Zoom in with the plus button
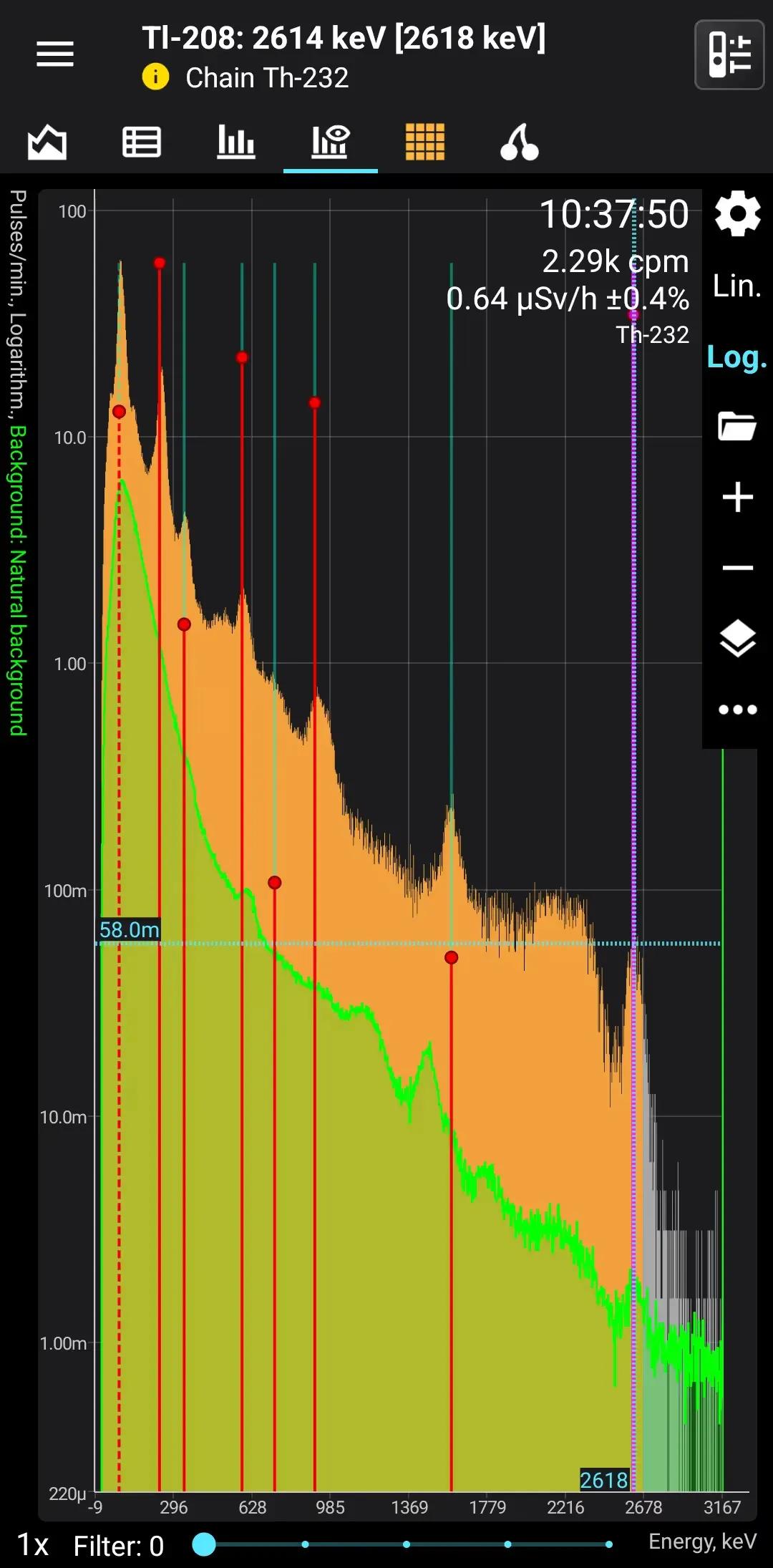 coord(737,497)
